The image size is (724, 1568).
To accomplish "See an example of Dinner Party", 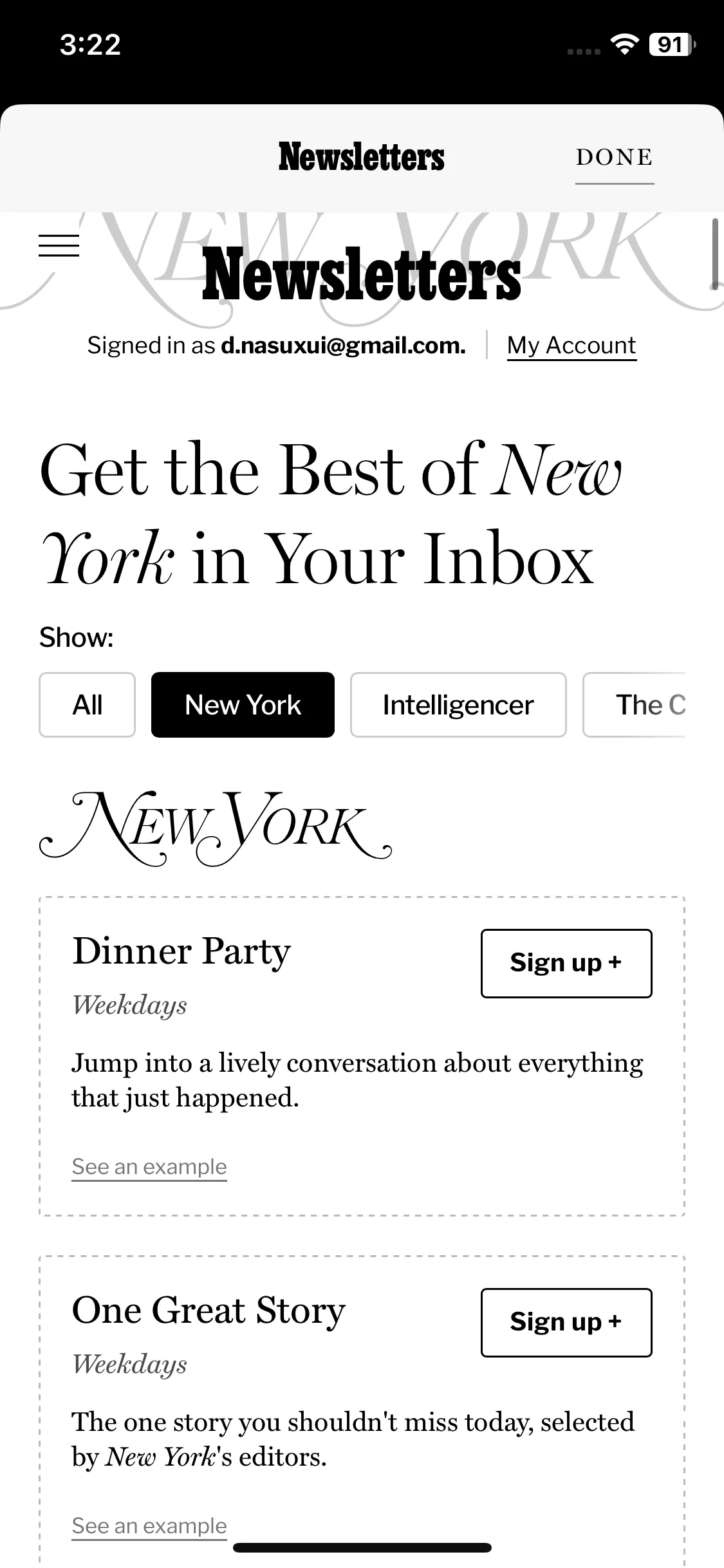I will coord(149,1166).
